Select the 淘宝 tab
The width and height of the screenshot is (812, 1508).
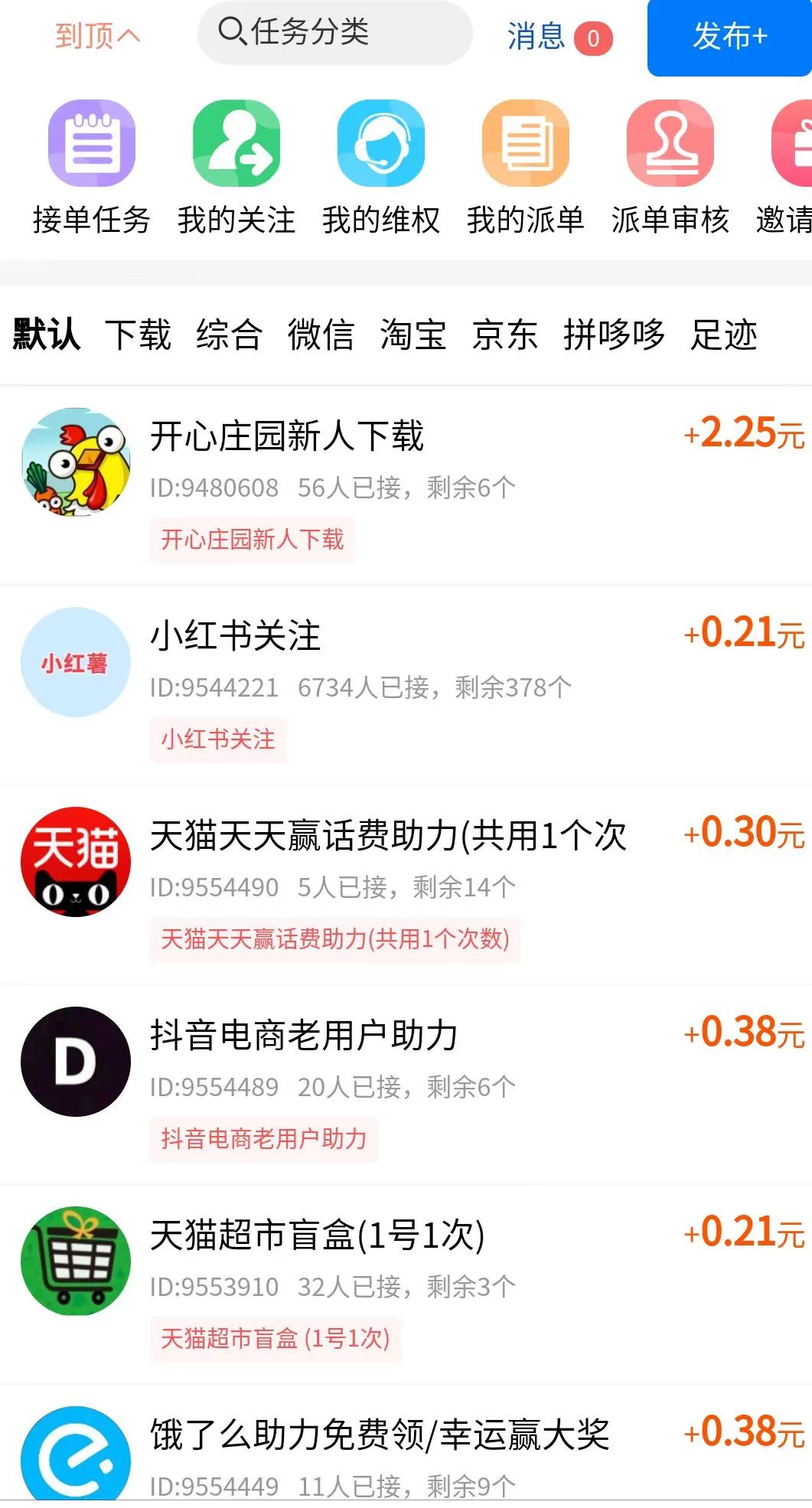click(x=413, y=335)
